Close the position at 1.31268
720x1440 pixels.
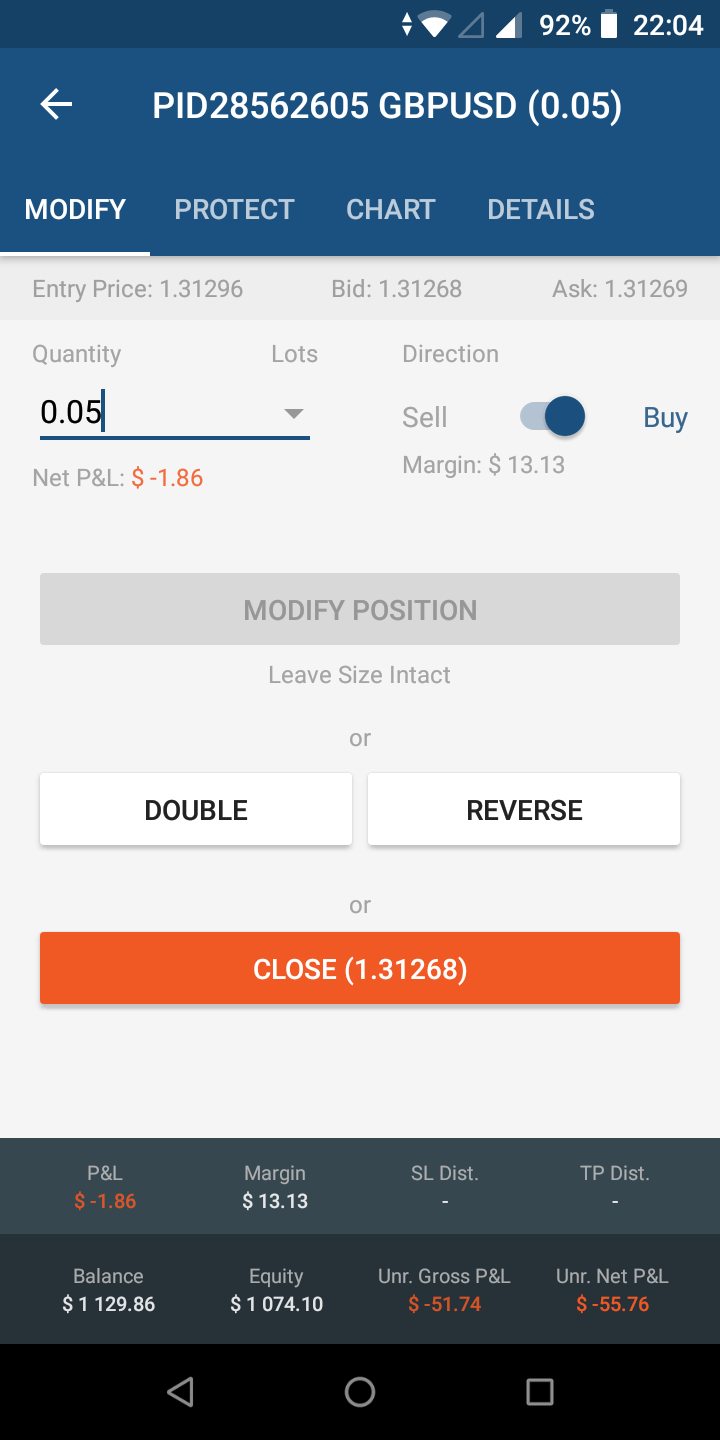(360, 968)
